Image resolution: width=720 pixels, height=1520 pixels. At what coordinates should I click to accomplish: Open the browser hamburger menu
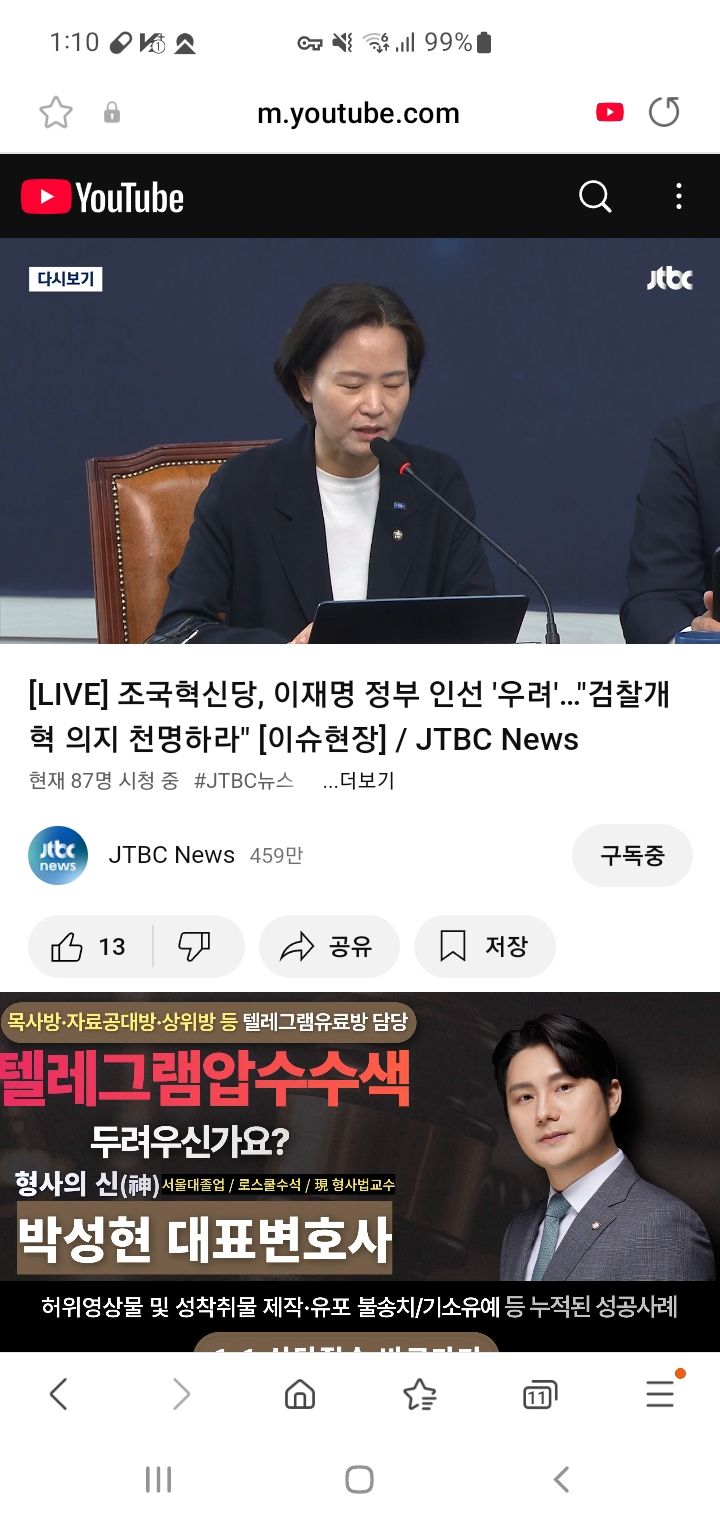click(660, 1394)
